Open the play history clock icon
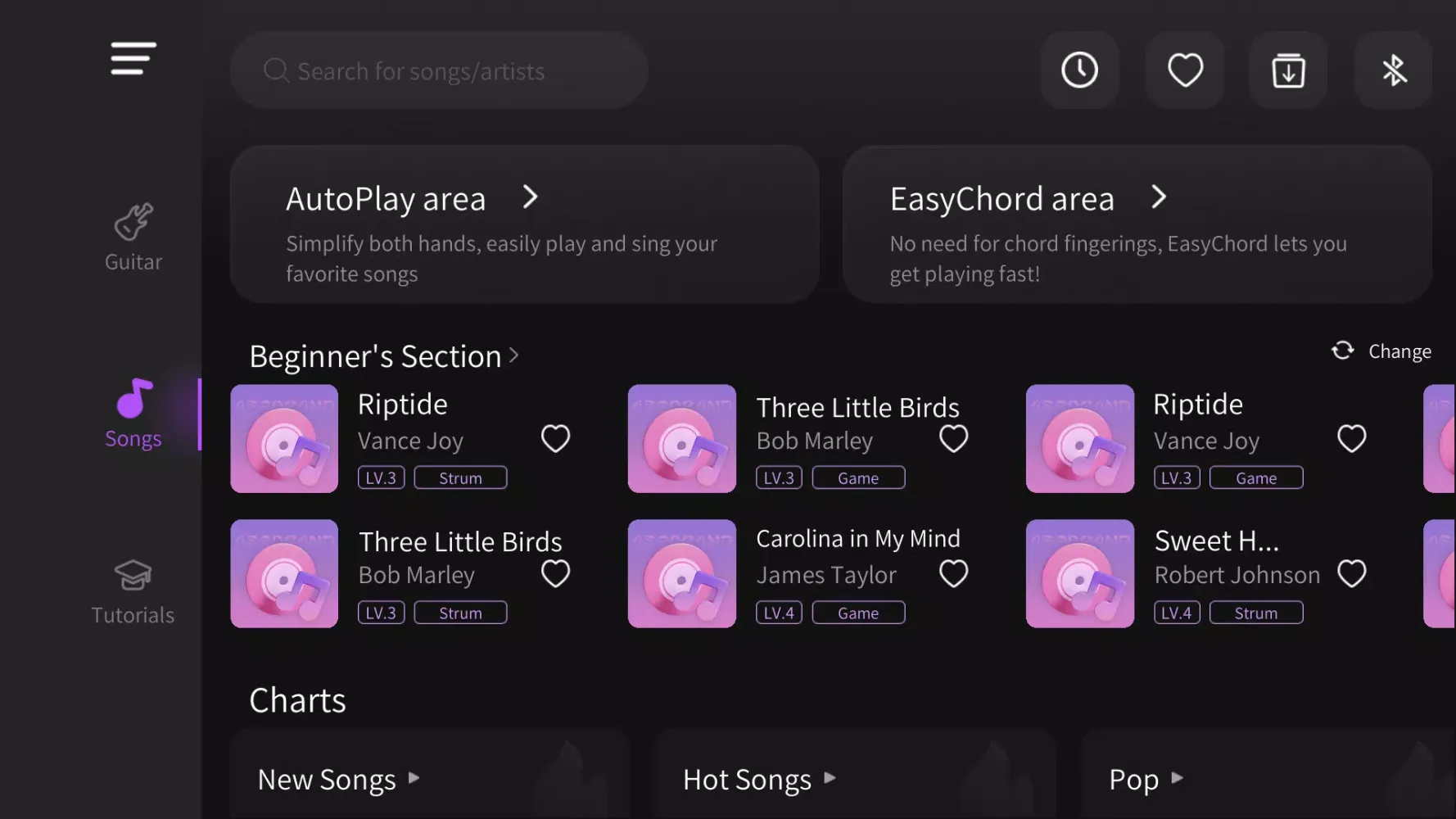This screenshot has height=819, width=1456. tap(1079, 70)
